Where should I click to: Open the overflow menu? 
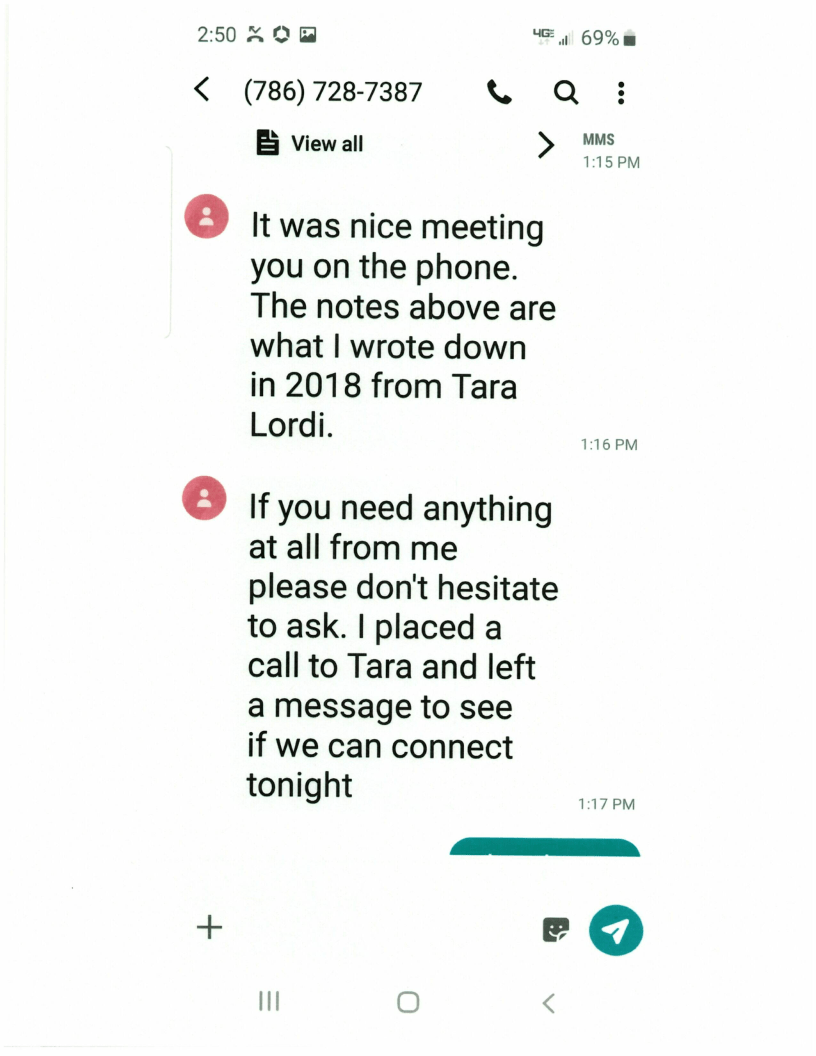pos(621,93)
